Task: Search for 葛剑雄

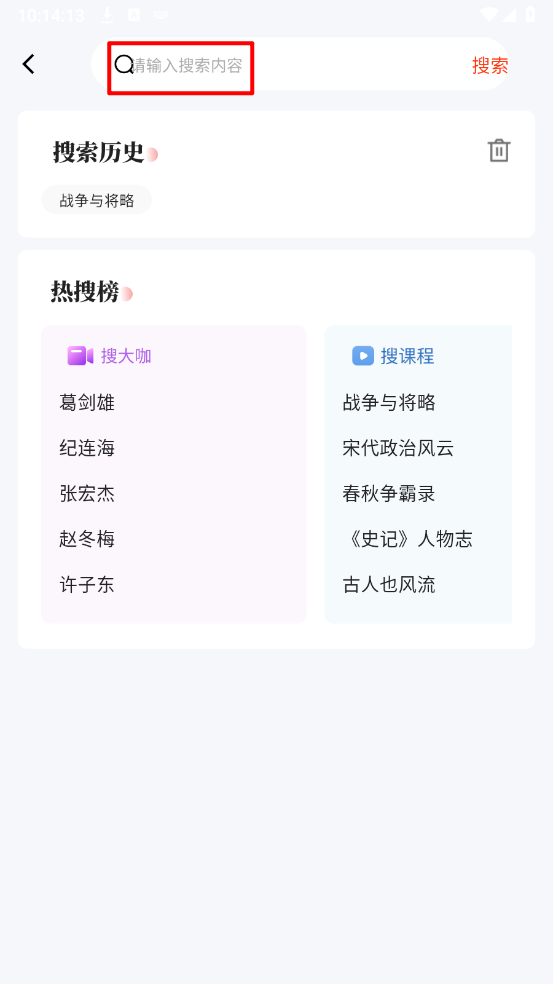Action: click(87, 402)
